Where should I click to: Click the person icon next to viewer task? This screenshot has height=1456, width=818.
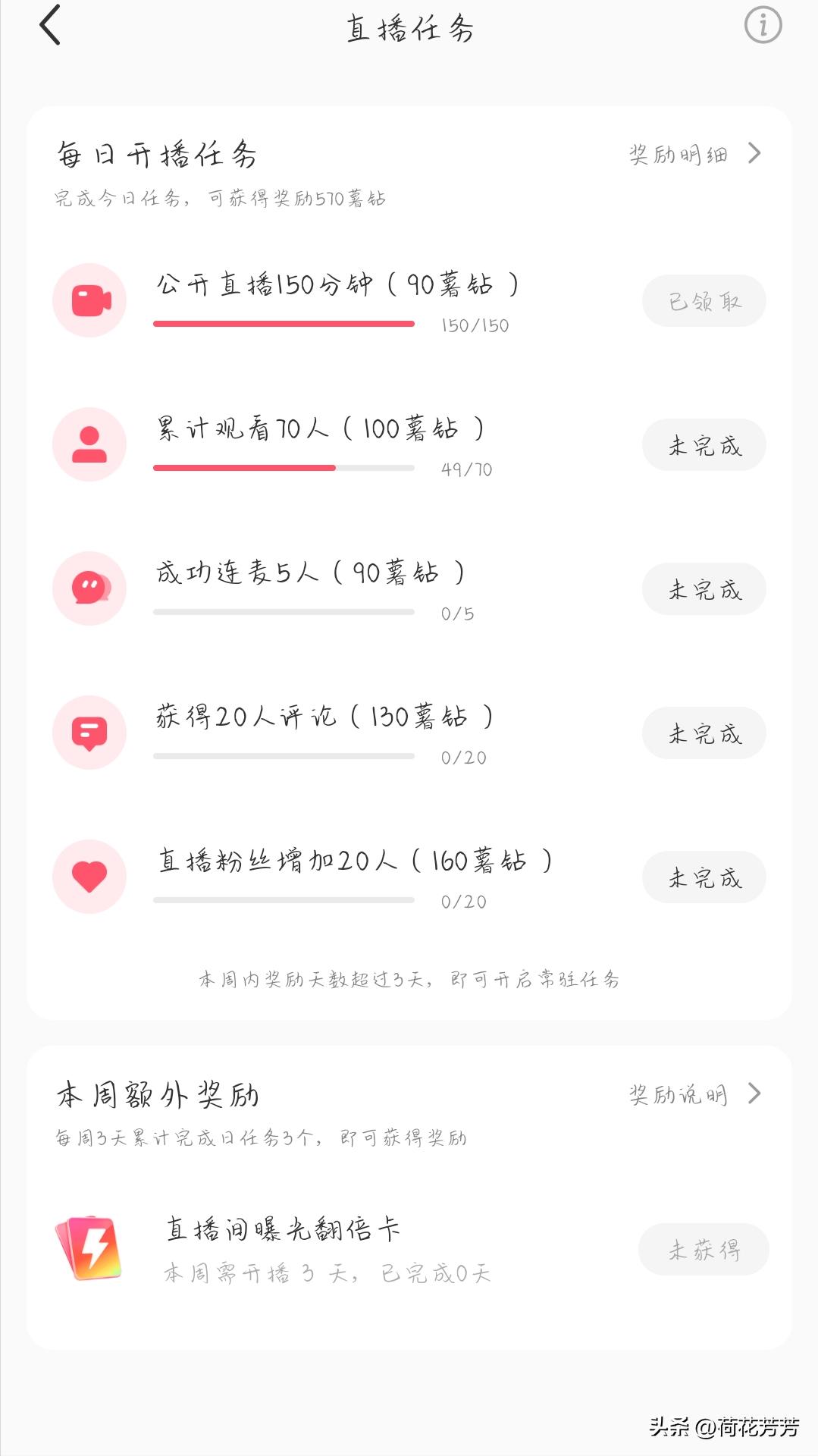(89, 444)
